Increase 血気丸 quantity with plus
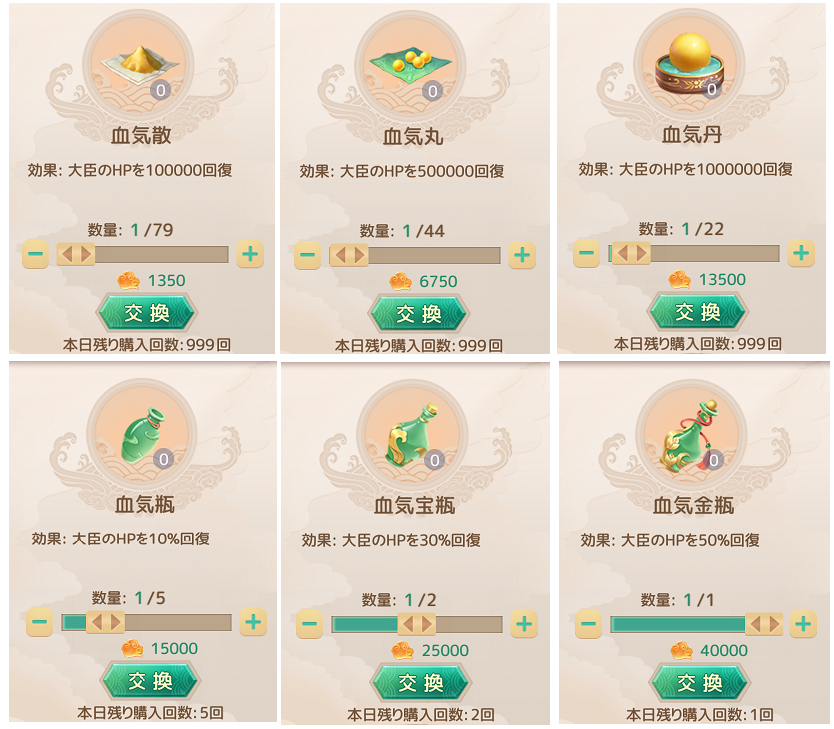 click(x=522, y=255)
